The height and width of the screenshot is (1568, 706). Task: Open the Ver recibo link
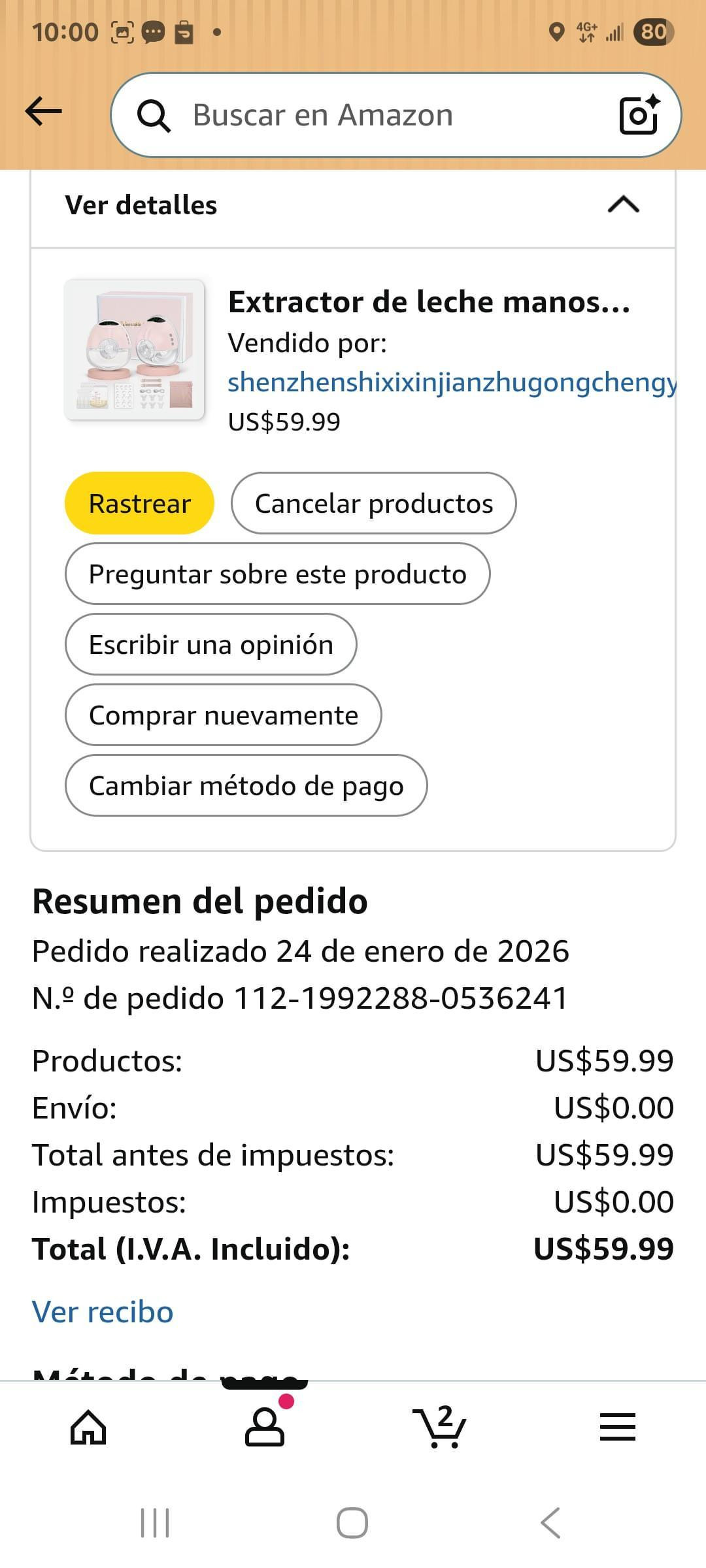click(x=103, y=1312)
